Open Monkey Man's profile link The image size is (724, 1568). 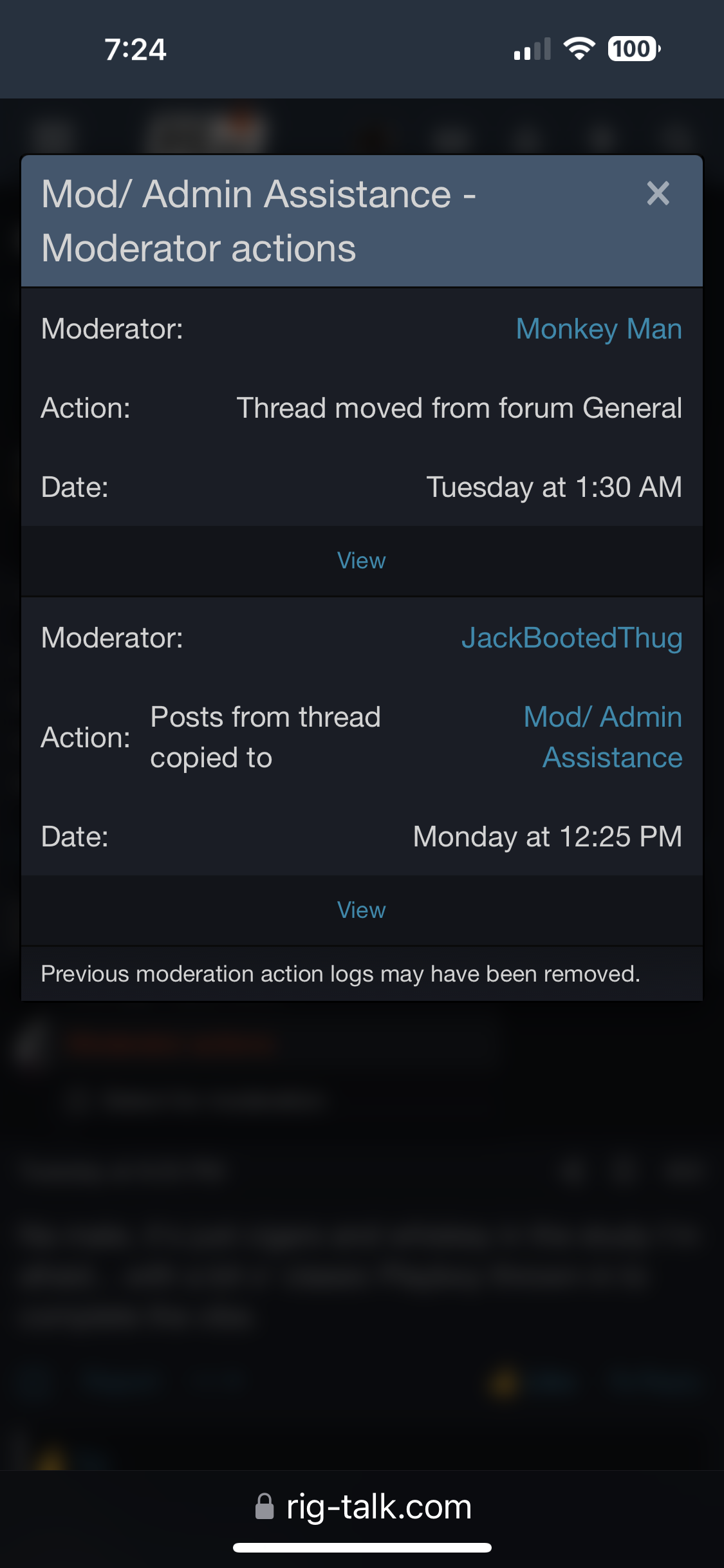(599, 329)
